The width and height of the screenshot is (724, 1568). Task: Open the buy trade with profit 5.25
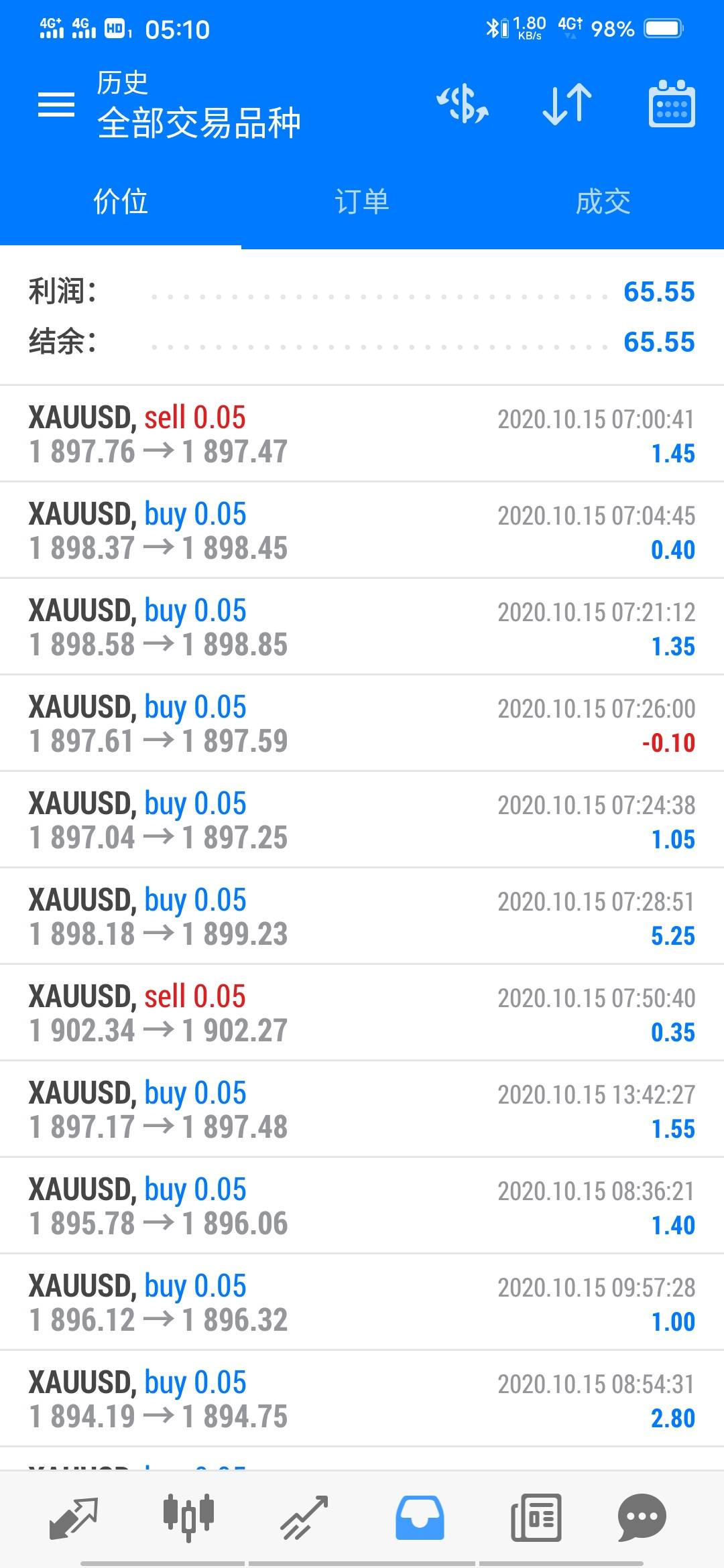(362, 917)
